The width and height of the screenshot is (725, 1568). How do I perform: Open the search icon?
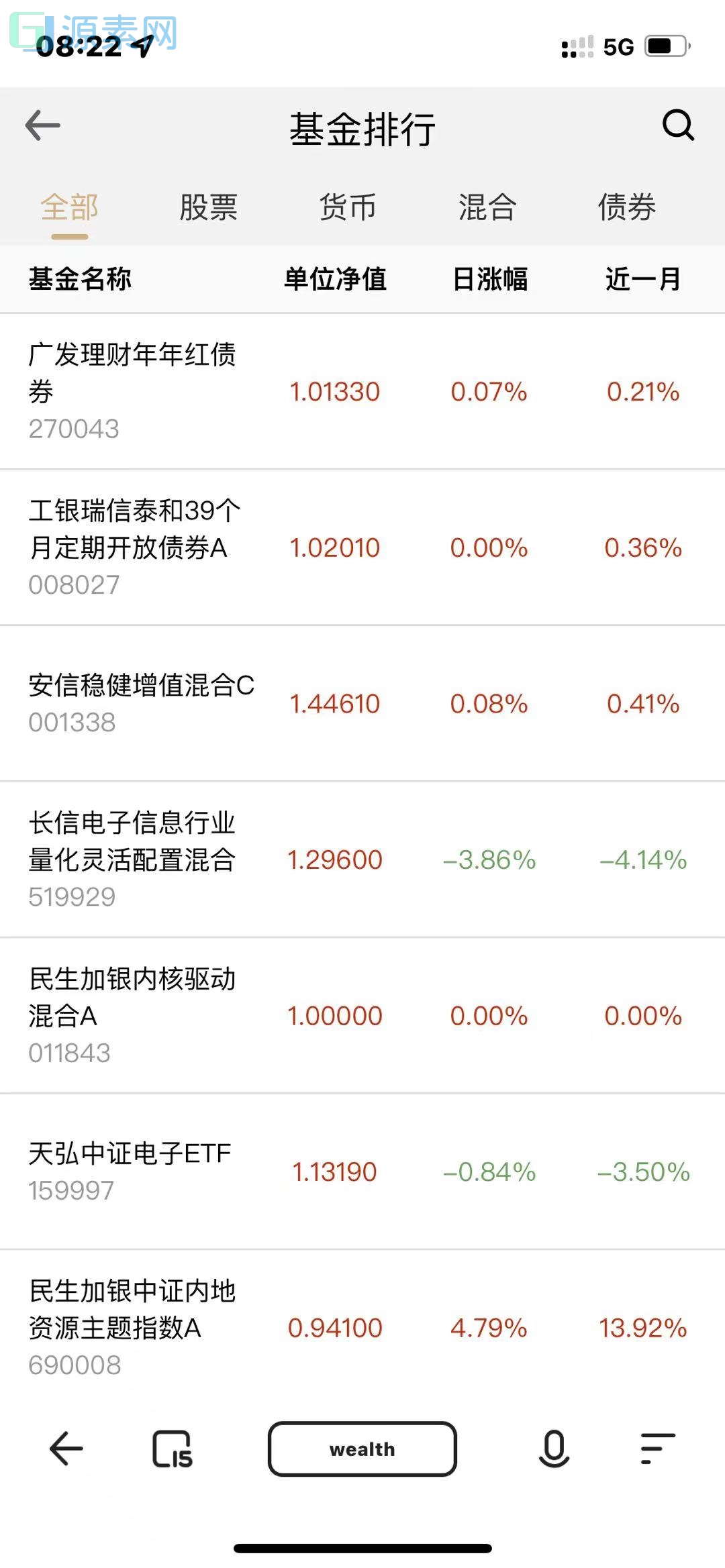[679, 126]
